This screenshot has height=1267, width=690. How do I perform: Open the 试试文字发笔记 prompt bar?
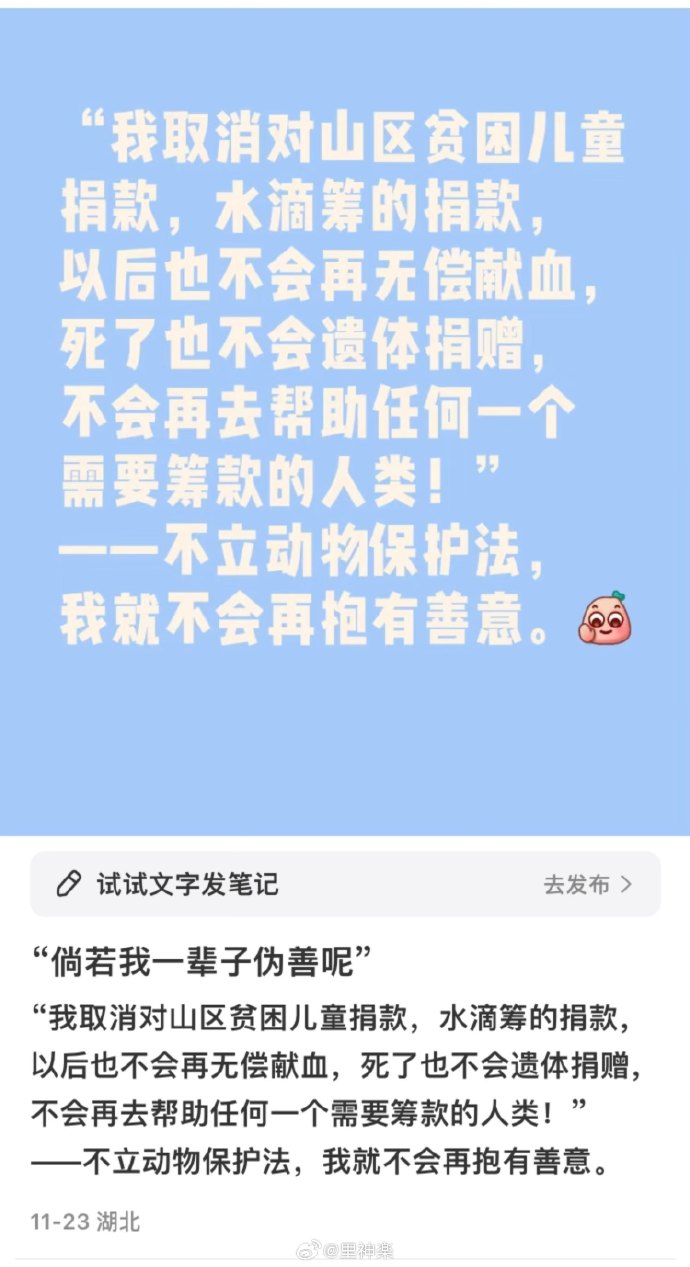click(188, 884)
